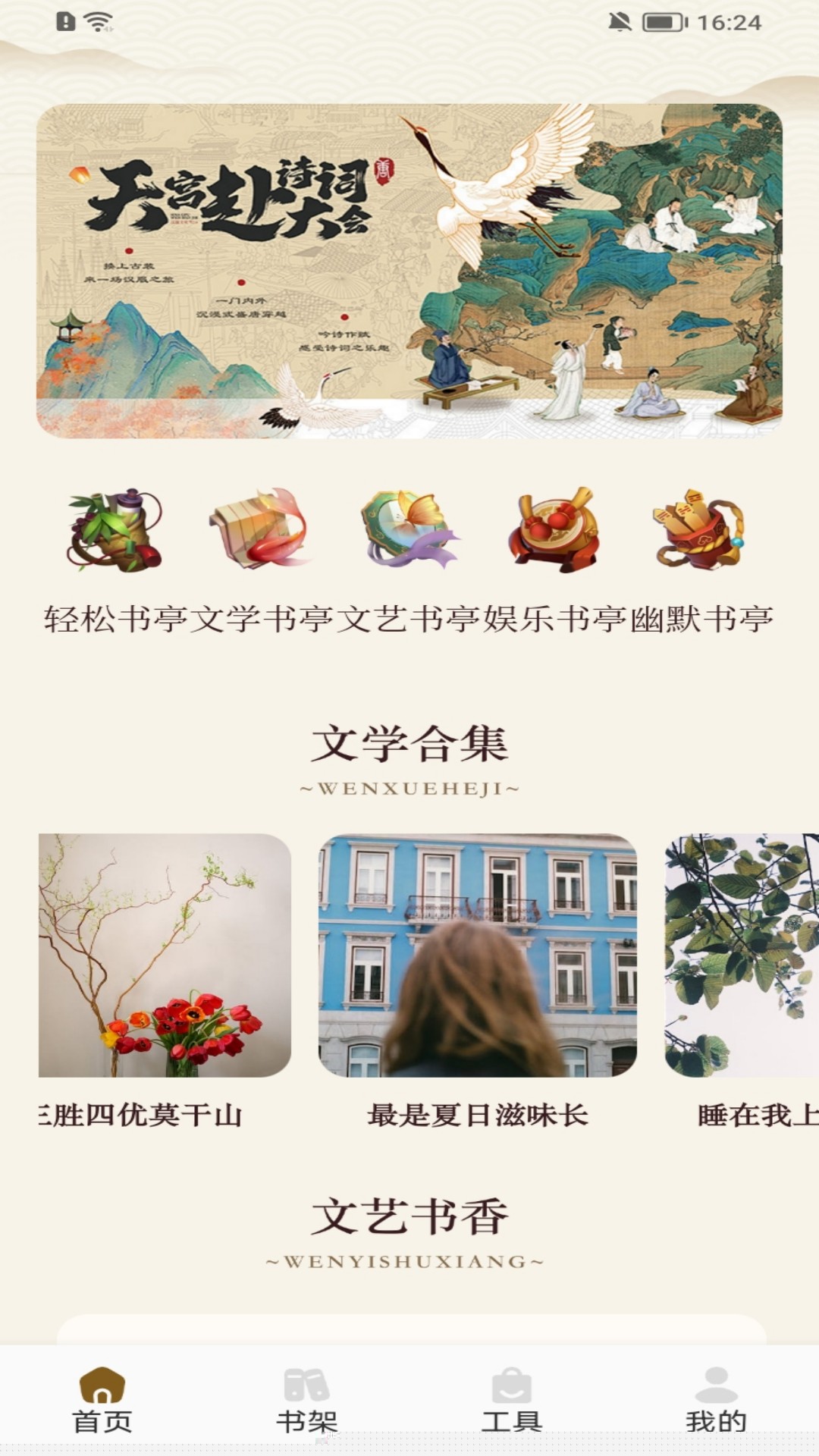This screenshot has width=819, height=1456.
Task: Switch to the 书架 tab
Action: coord(307,1400)
